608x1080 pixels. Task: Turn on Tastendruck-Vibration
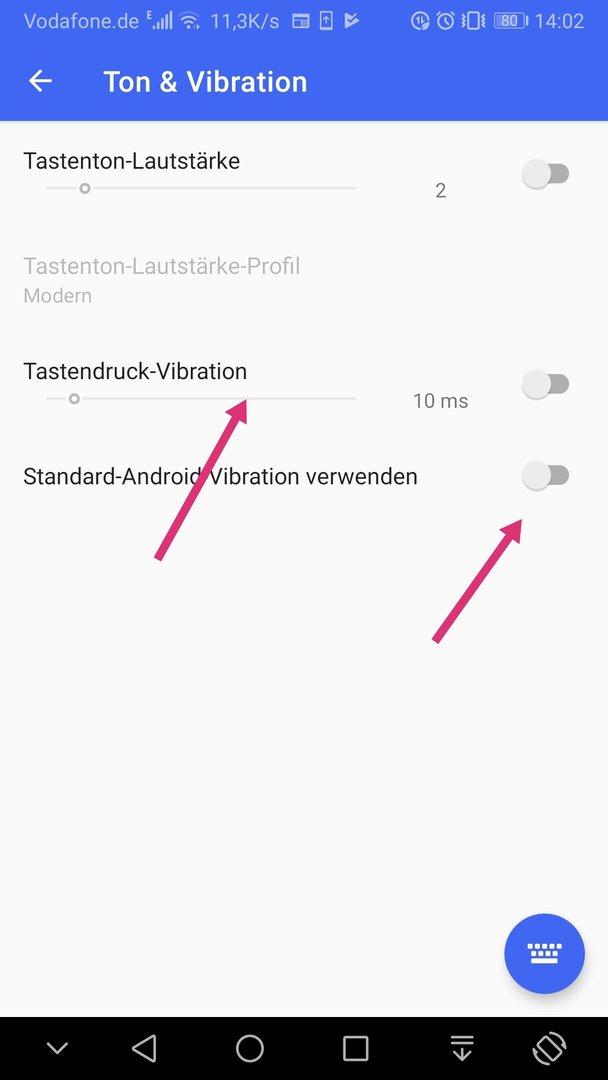(545, 384)
